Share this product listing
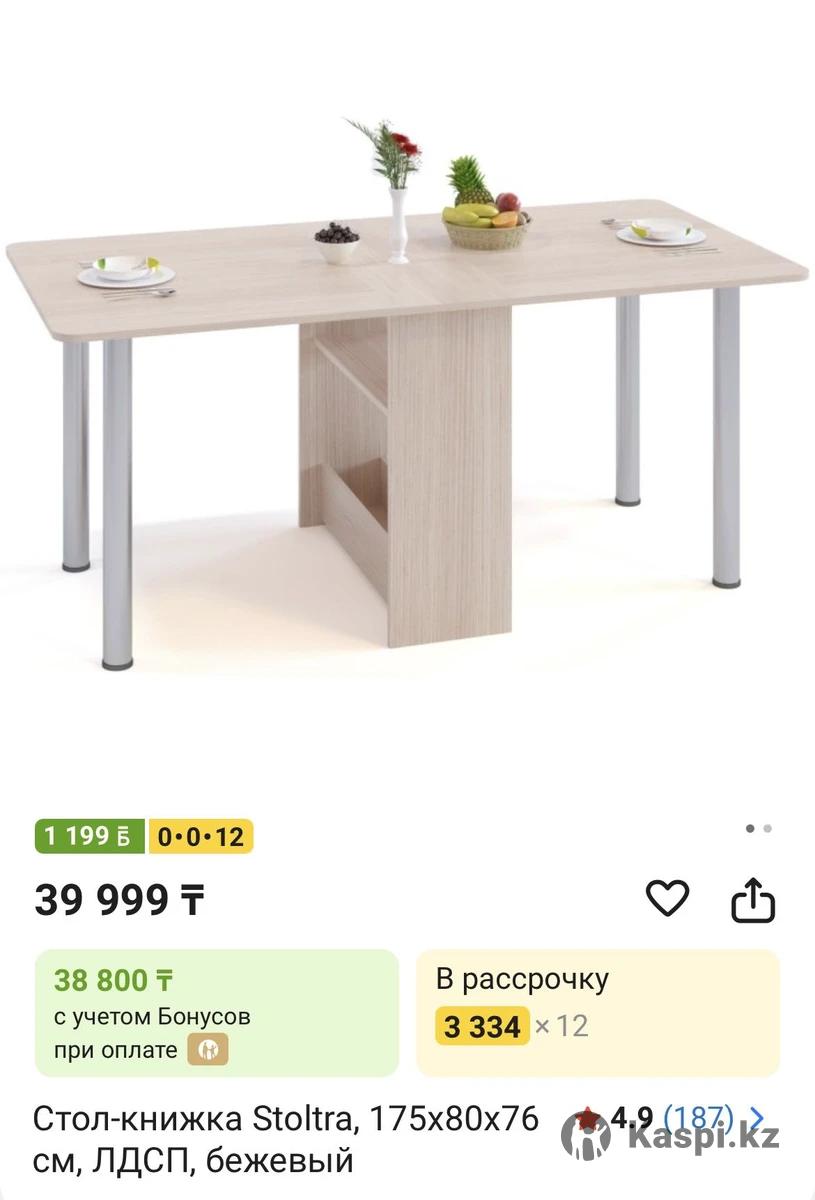This screenshot has width=815, height=1200. click(x=753, y=899)
